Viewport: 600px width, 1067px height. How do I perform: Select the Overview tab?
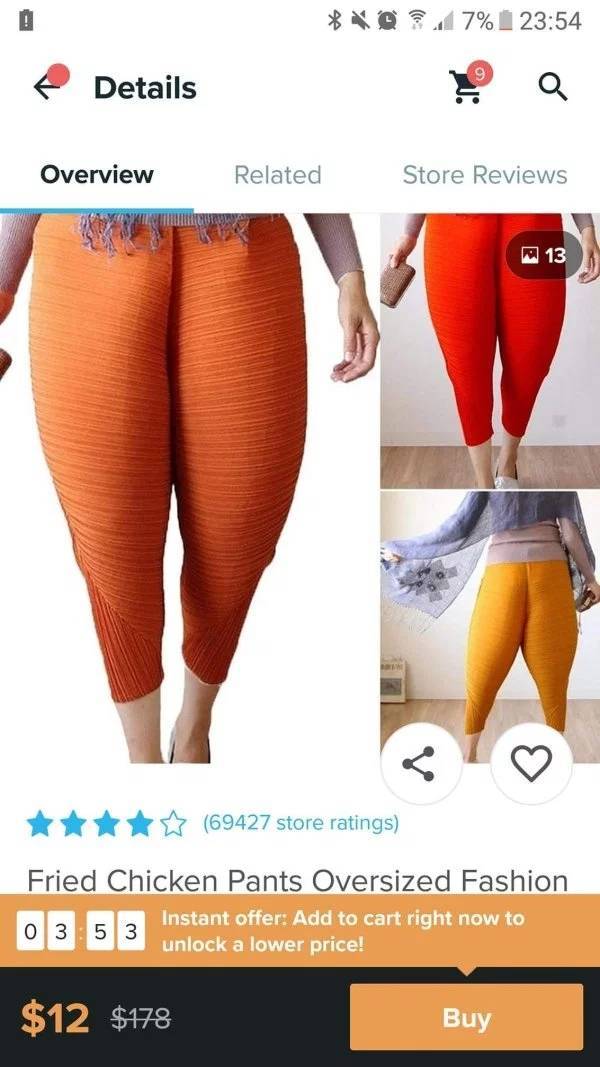97,175
